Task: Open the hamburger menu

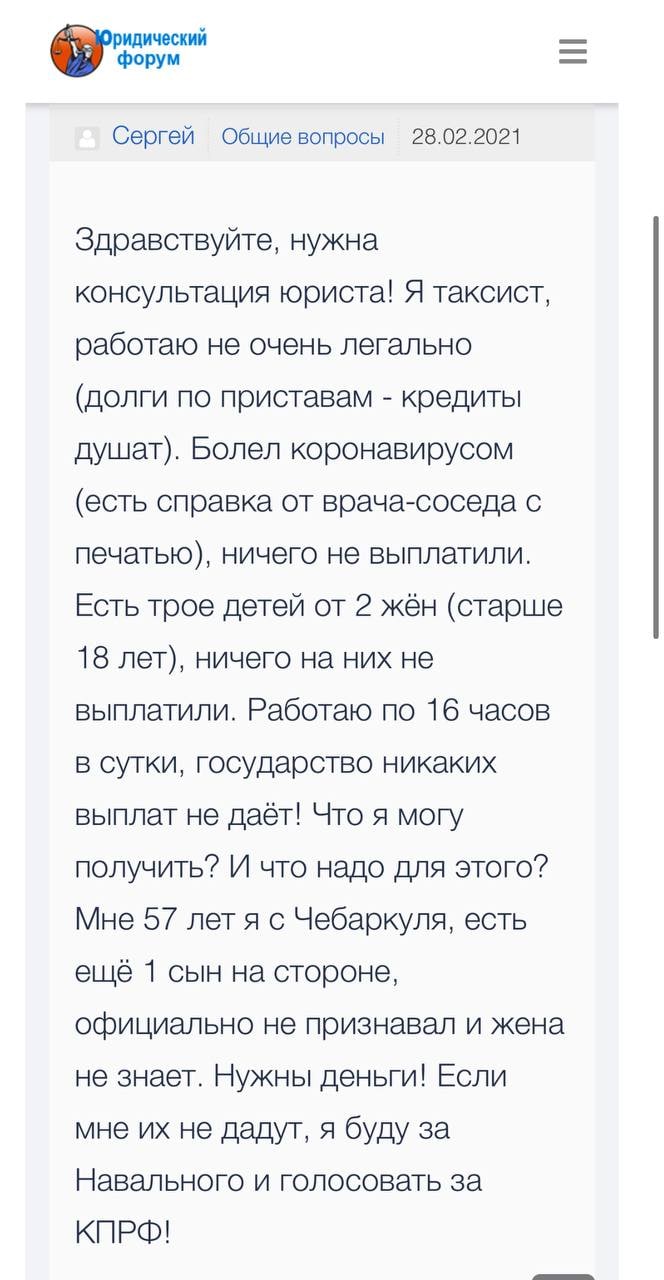Action: tap(572, 51)
